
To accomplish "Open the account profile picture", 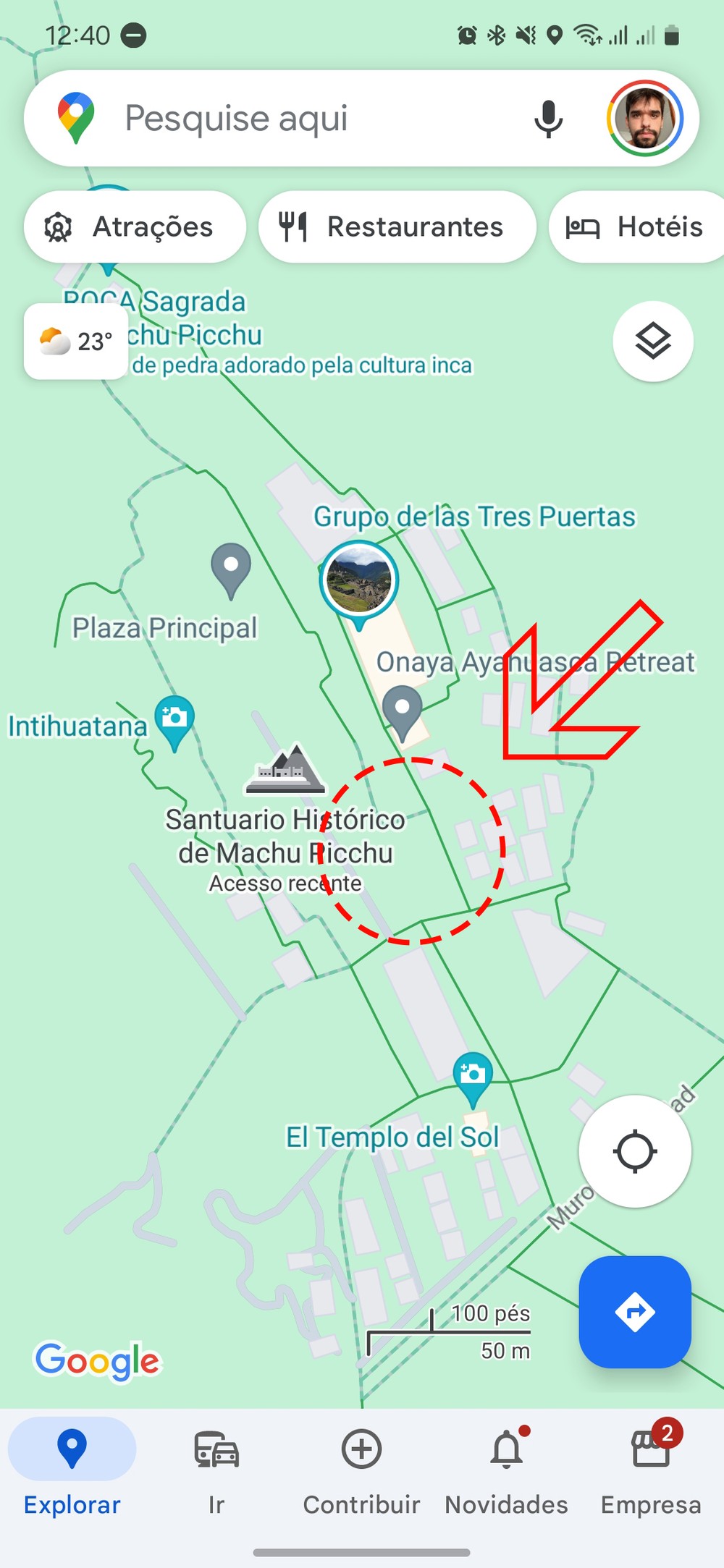I will point(644,119).
